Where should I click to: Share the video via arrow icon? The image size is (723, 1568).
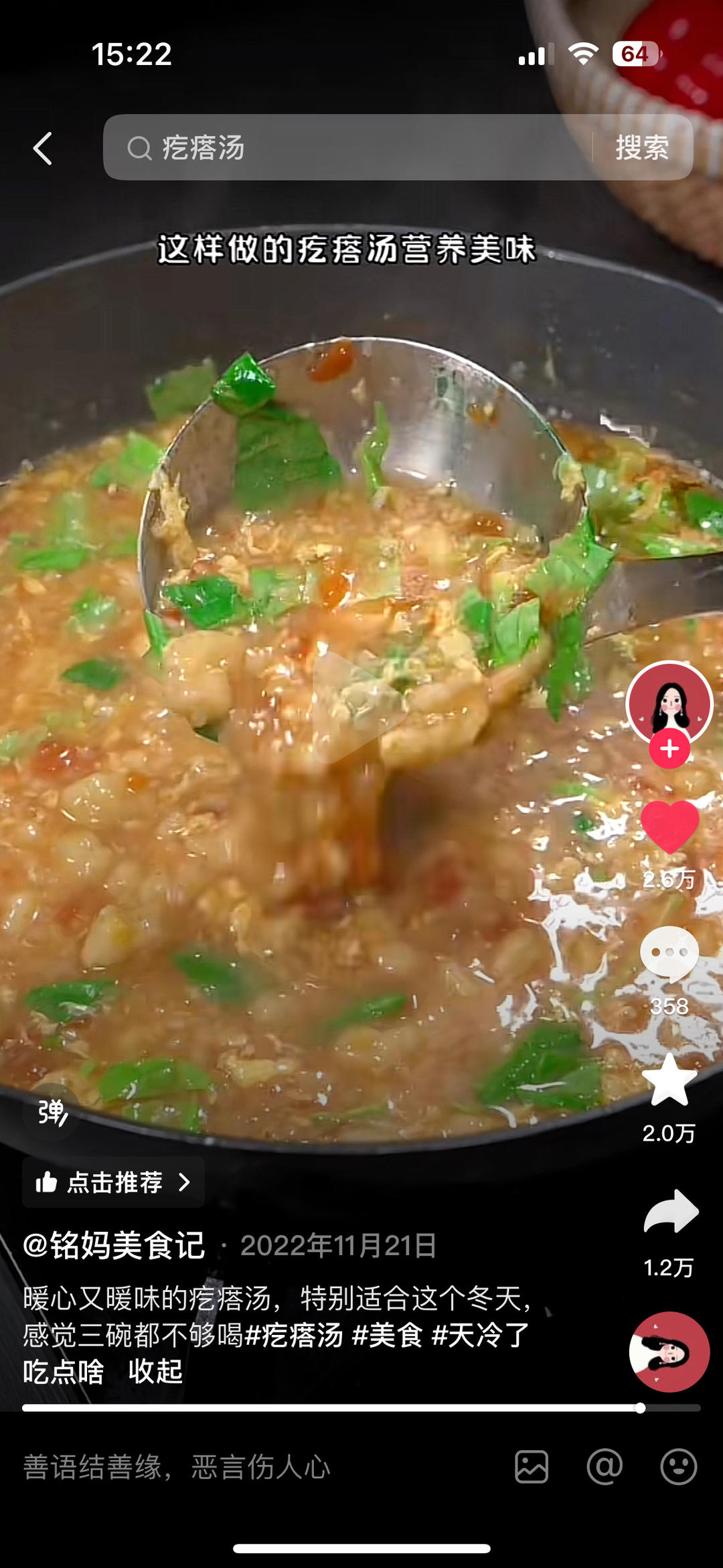671,1212
